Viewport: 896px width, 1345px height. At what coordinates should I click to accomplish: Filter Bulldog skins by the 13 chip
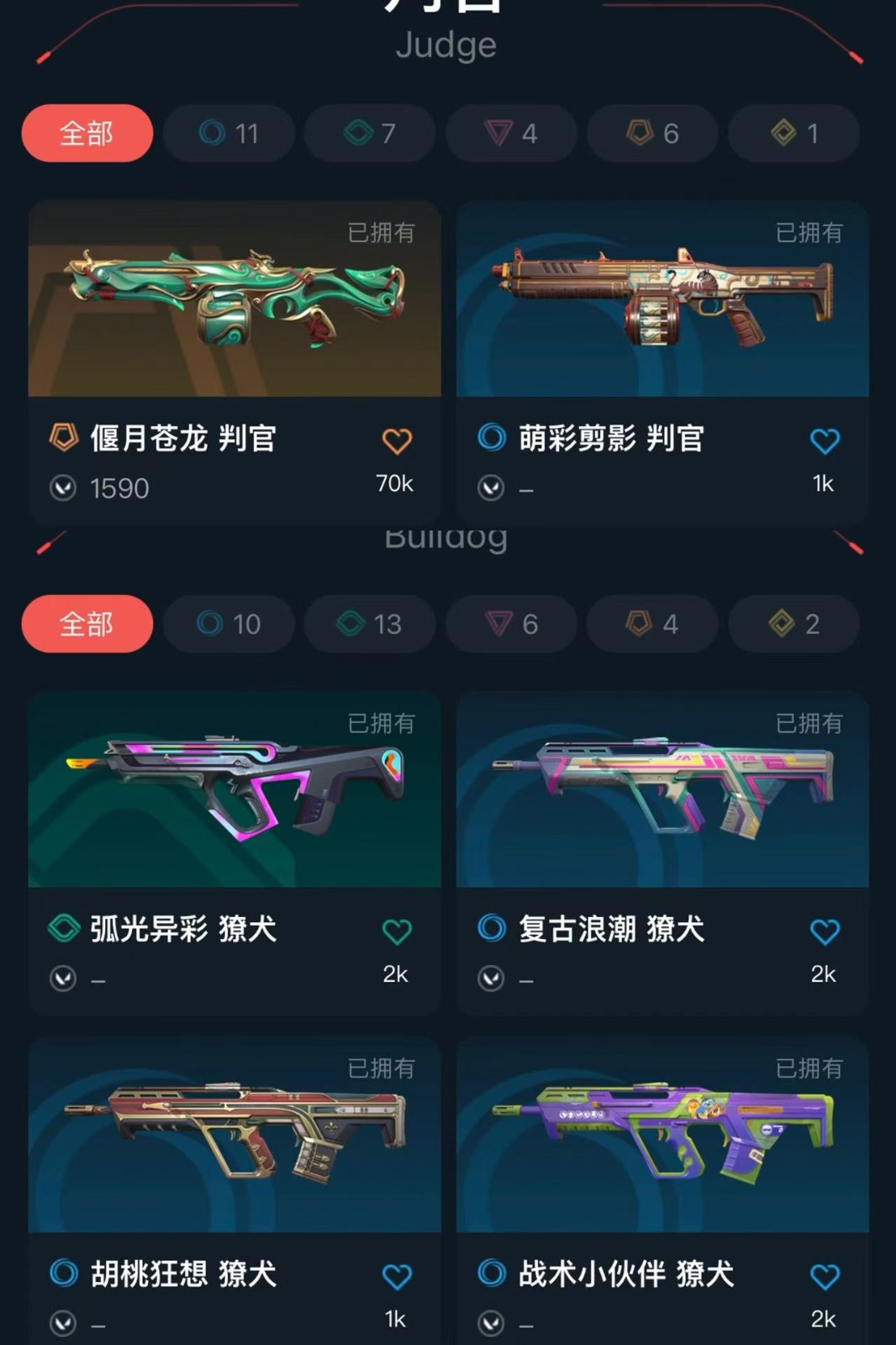click(x=370, y=624)
